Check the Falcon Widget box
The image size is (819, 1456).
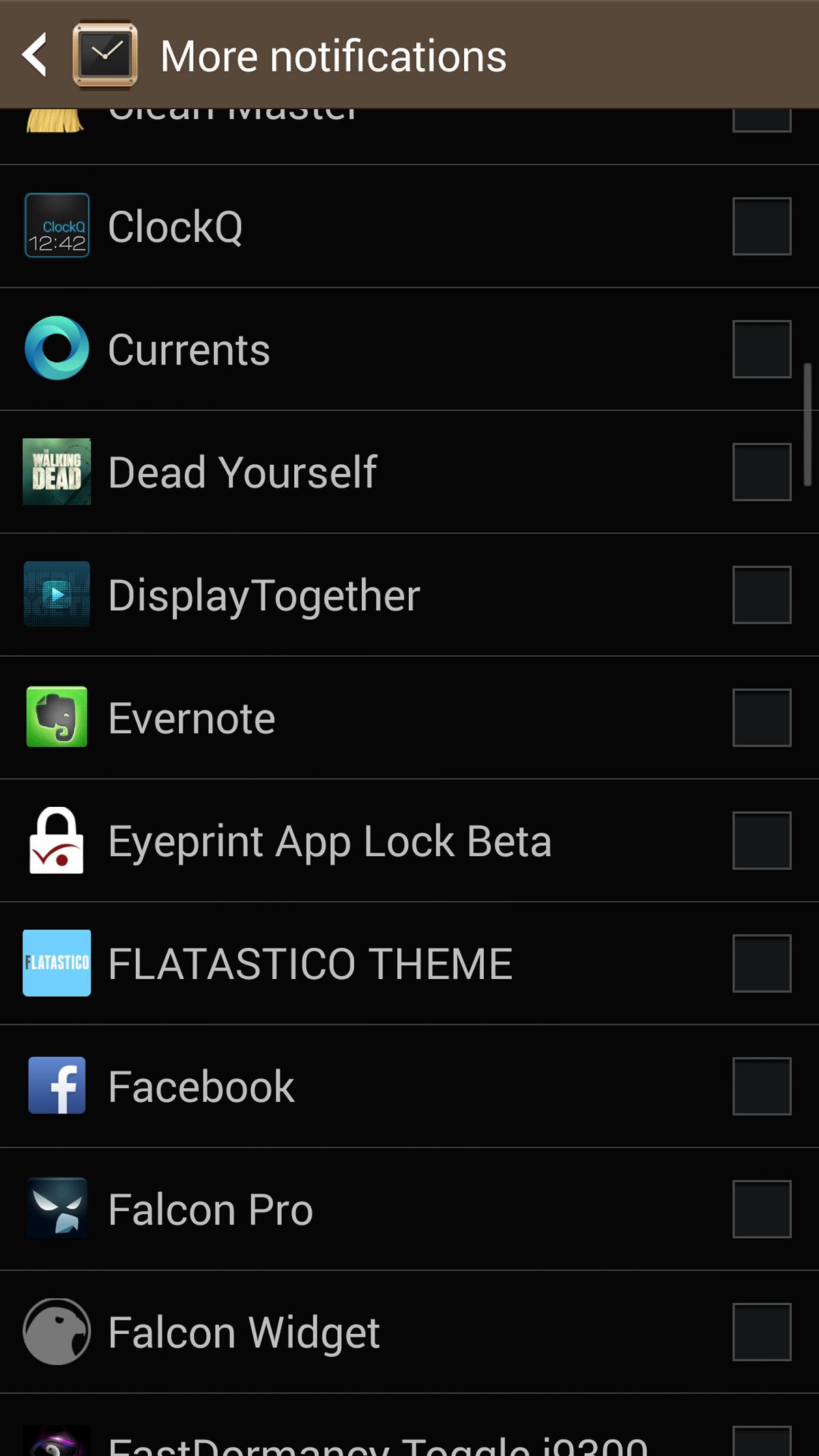[762, 1332]
